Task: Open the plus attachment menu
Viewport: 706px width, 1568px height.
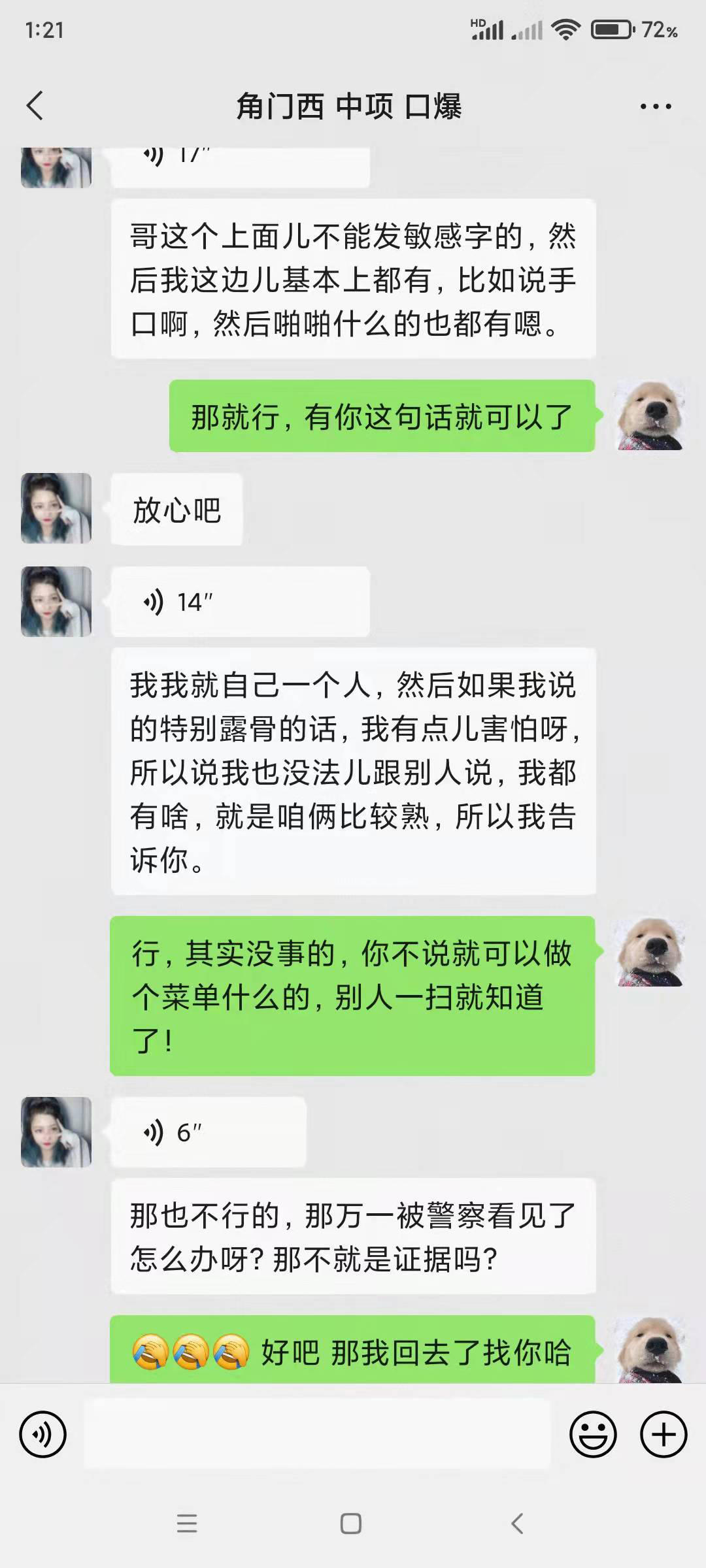Action: (x=663, y=1435)
